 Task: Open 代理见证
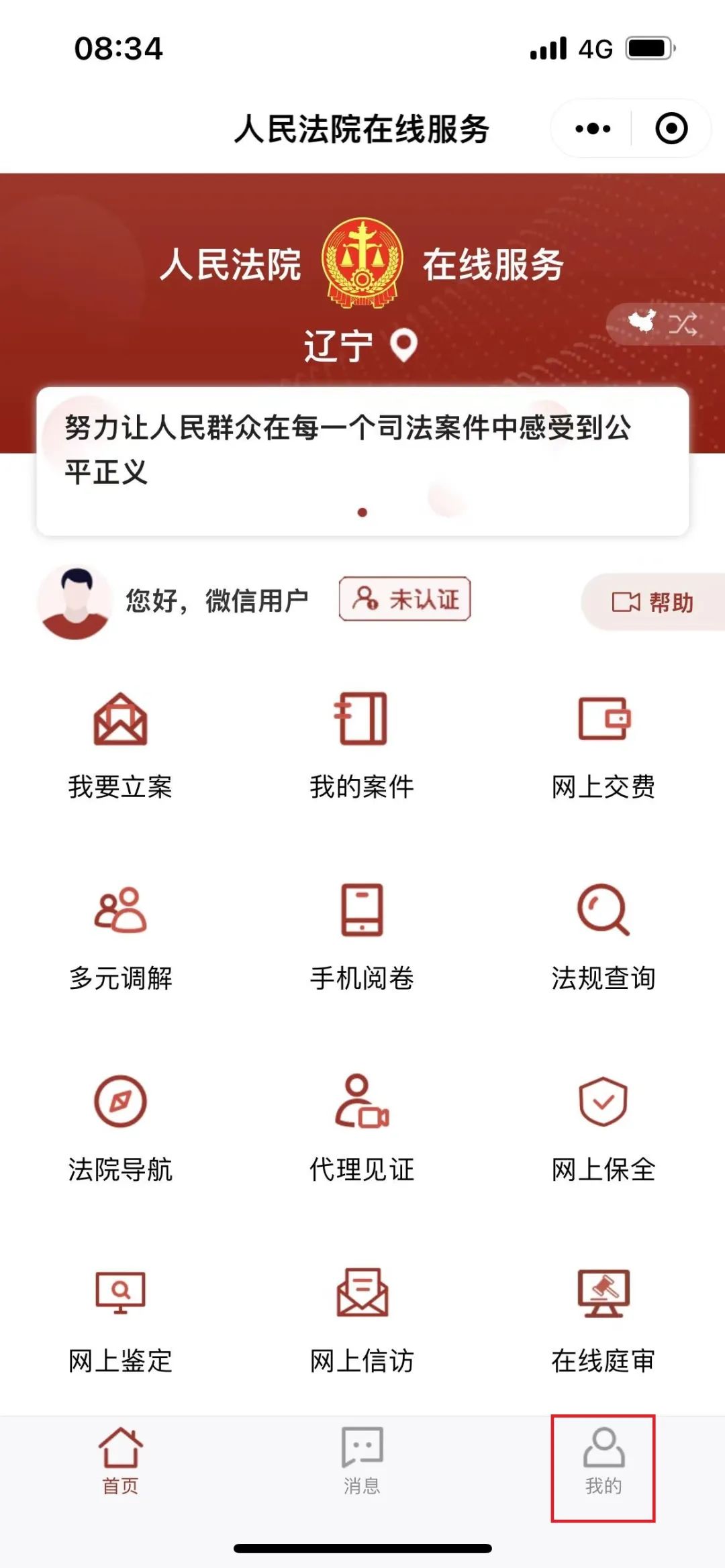pos(362,1129)
